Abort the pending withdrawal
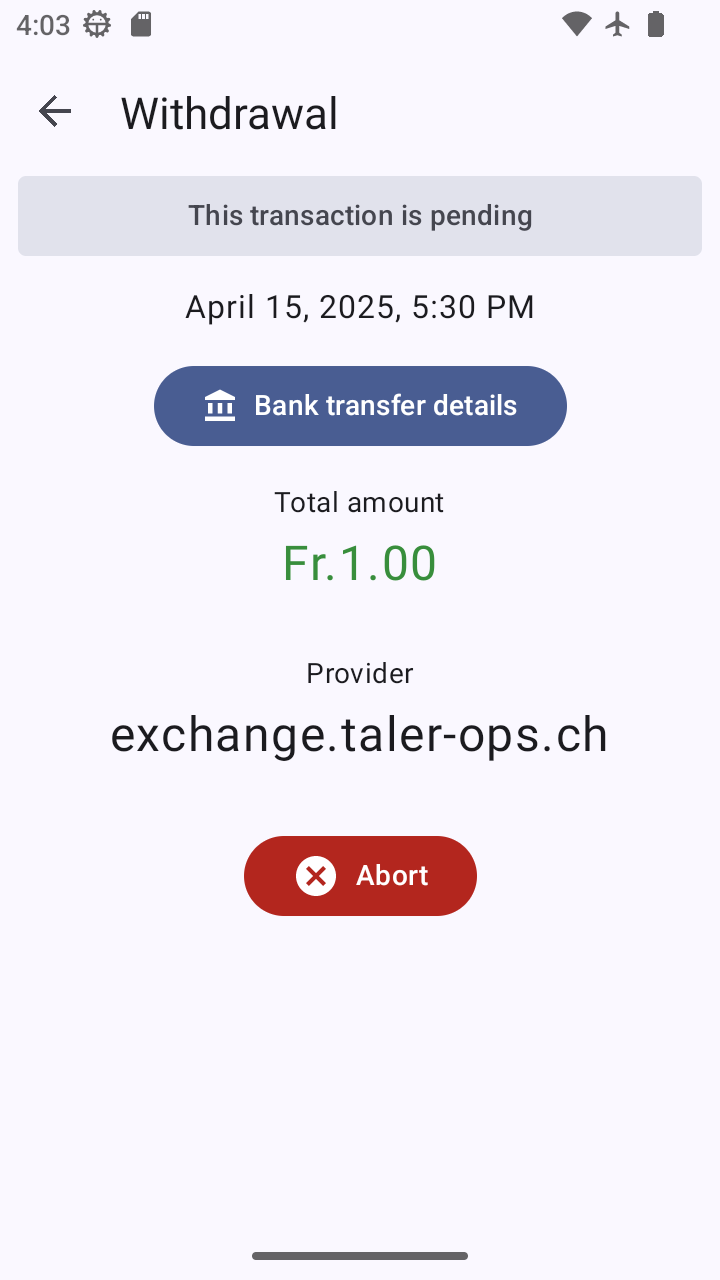 point(360,875)
